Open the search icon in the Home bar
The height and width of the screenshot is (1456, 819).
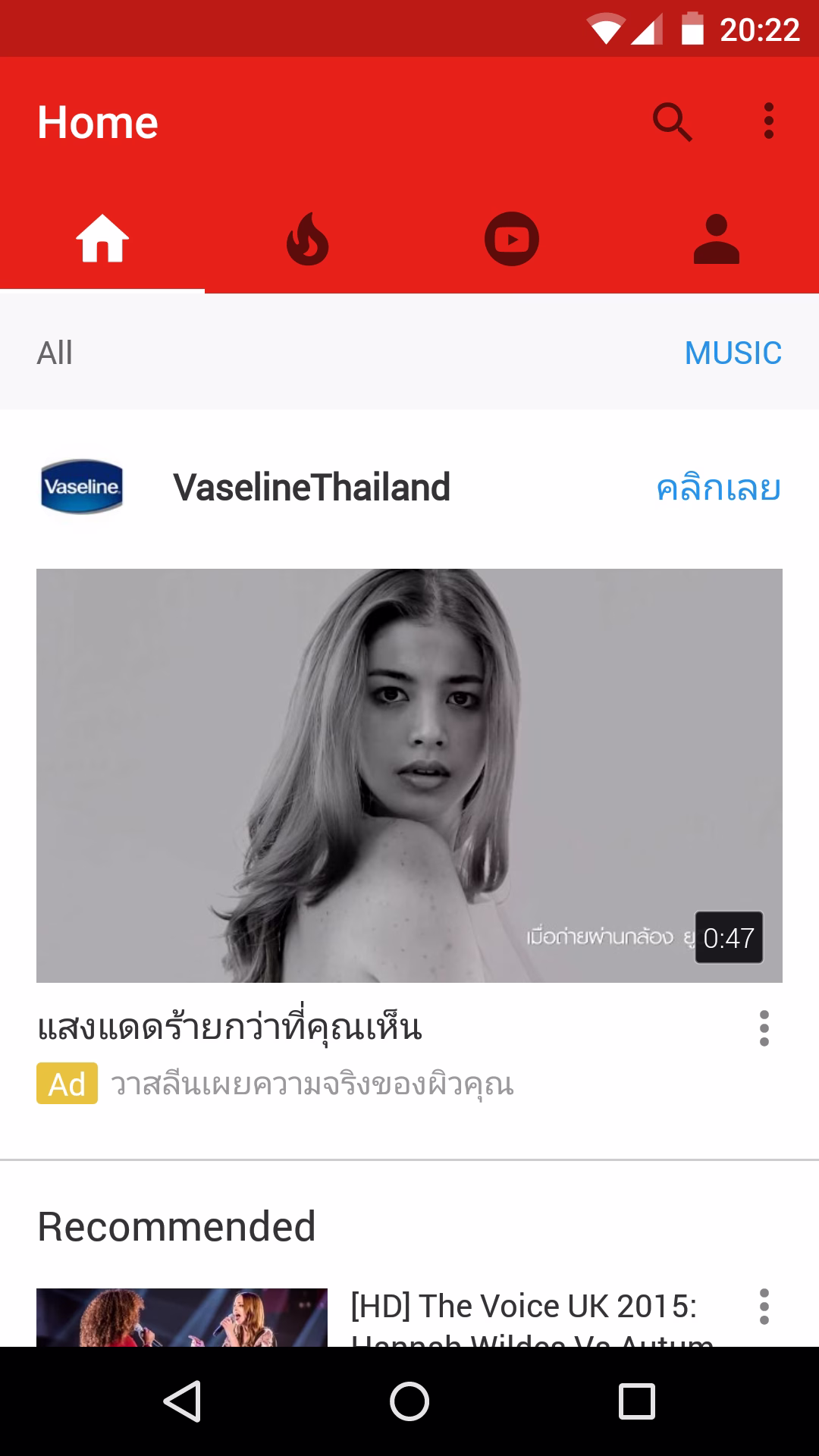coord(673,122)
